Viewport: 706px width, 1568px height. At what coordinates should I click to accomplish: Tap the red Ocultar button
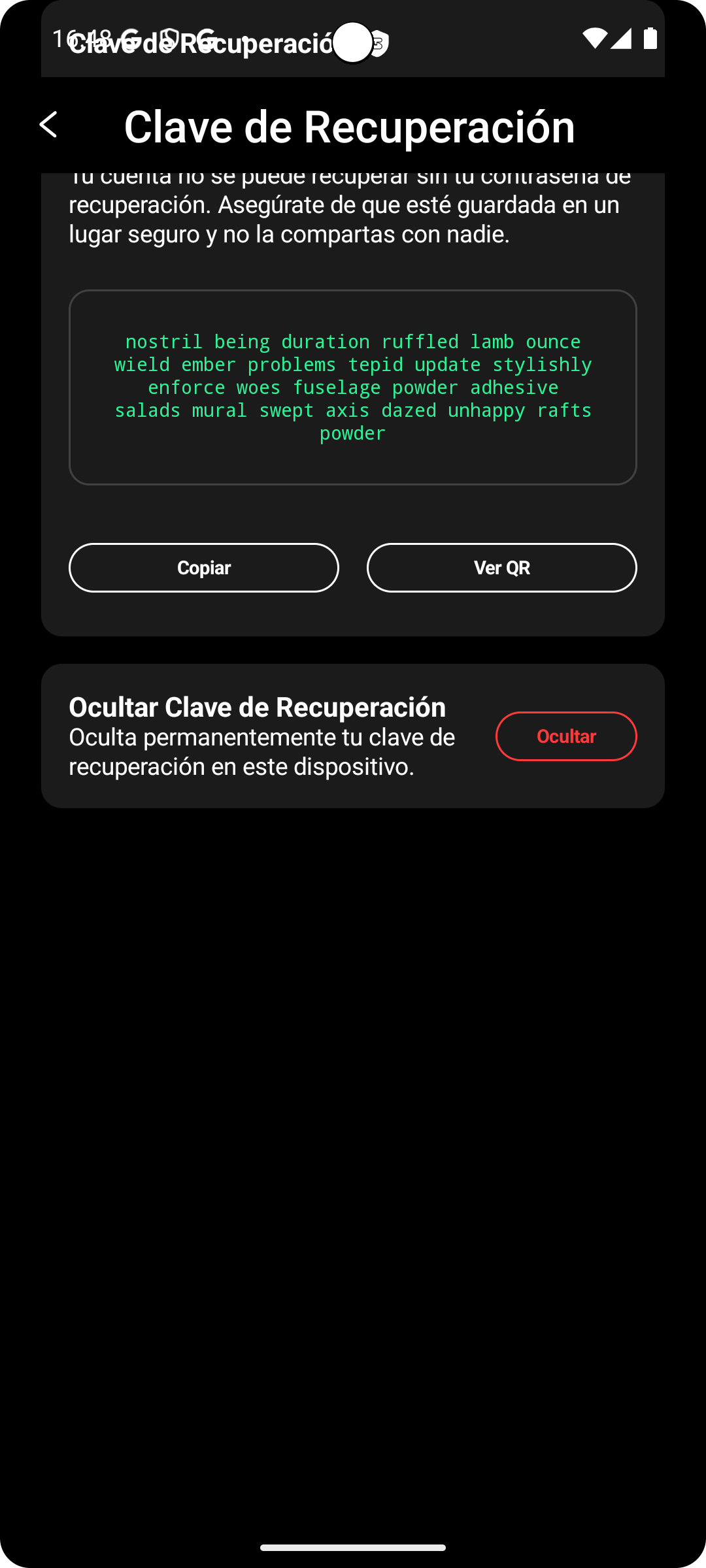pos(565,736)
